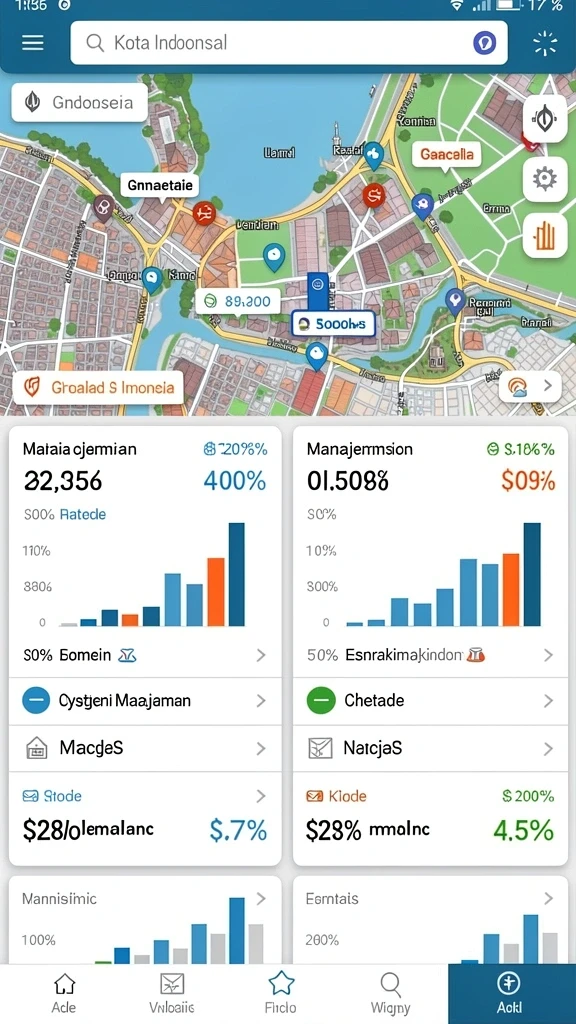Screen dimensions: 576x1024
Task: Open the hamburger menu
Action: click(33, 43)
